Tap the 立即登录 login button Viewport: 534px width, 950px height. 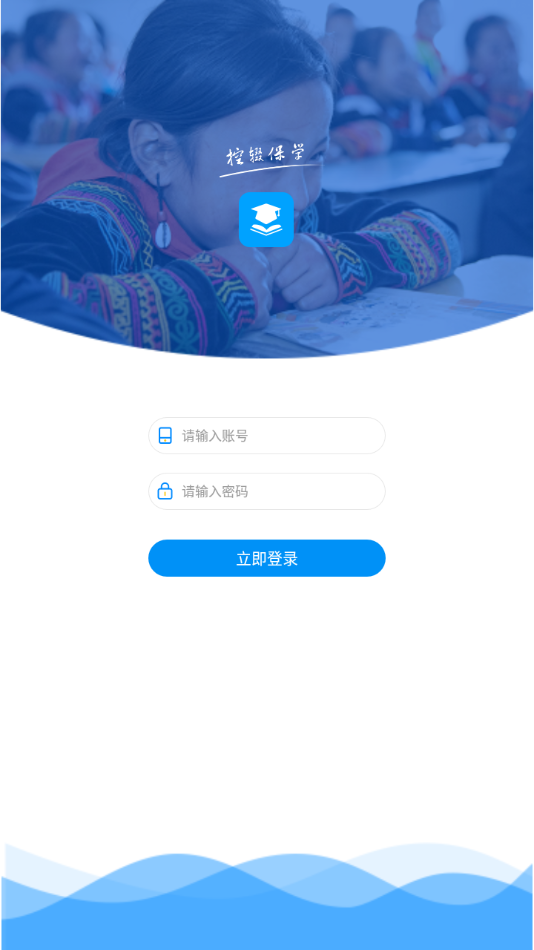(x=267, y=558)
